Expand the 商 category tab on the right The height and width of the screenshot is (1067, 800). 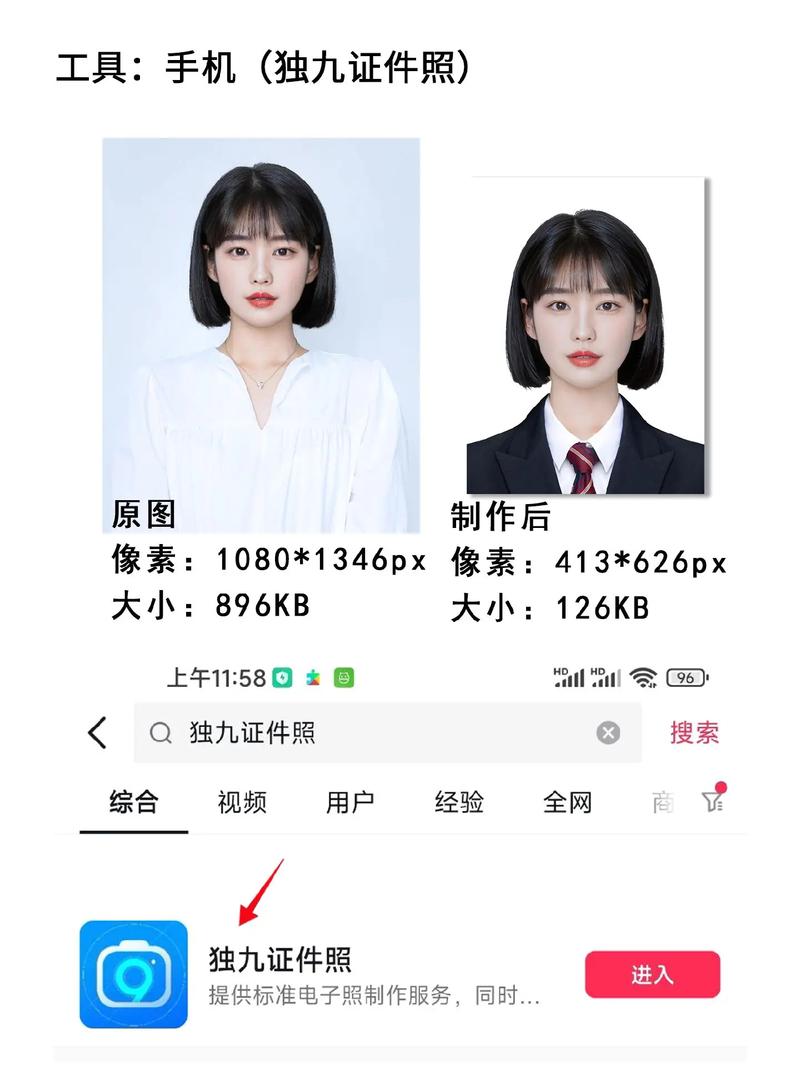[665, 802]
